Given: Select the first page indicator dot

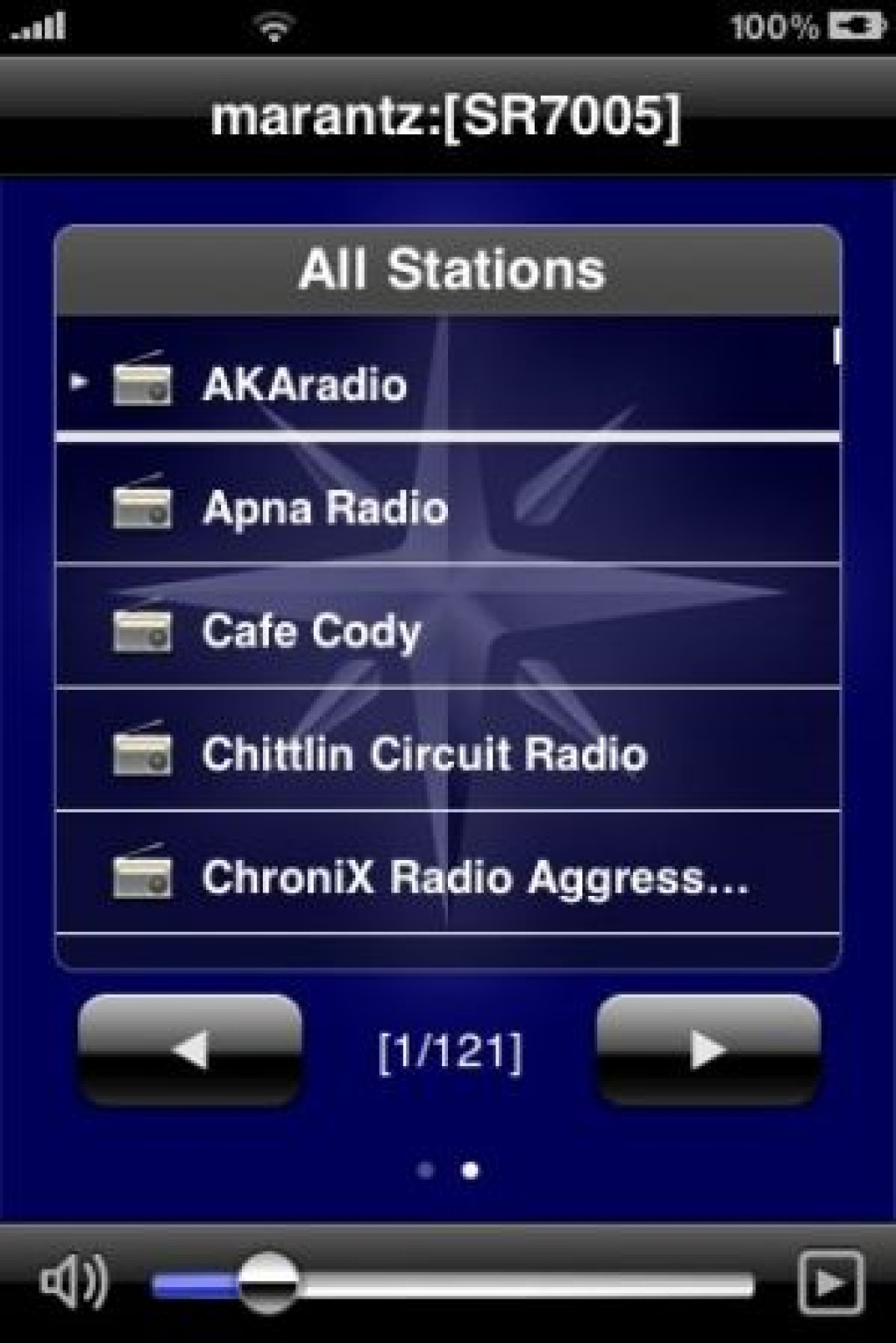Looking at the screenshot, I should coord(425,1171).
